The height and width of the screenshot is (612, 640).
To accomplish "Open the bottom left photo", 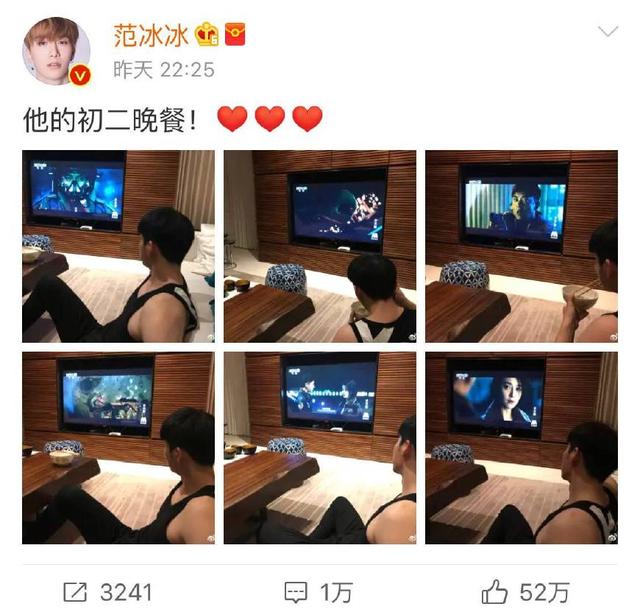I will click(118, 447).
